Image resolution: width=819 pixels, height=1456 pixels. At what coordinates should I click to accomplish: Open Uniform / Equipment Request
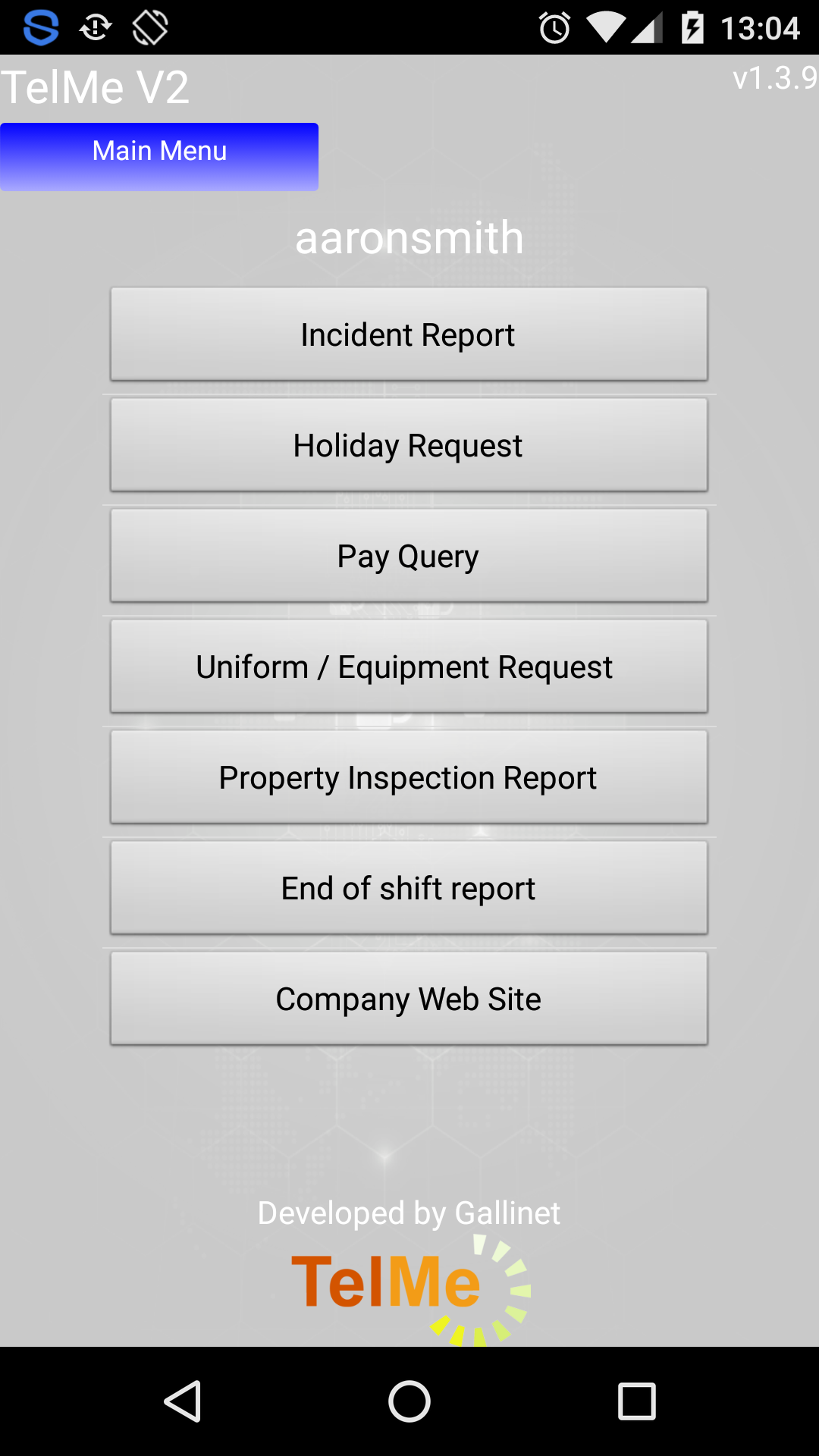[409, 667]
